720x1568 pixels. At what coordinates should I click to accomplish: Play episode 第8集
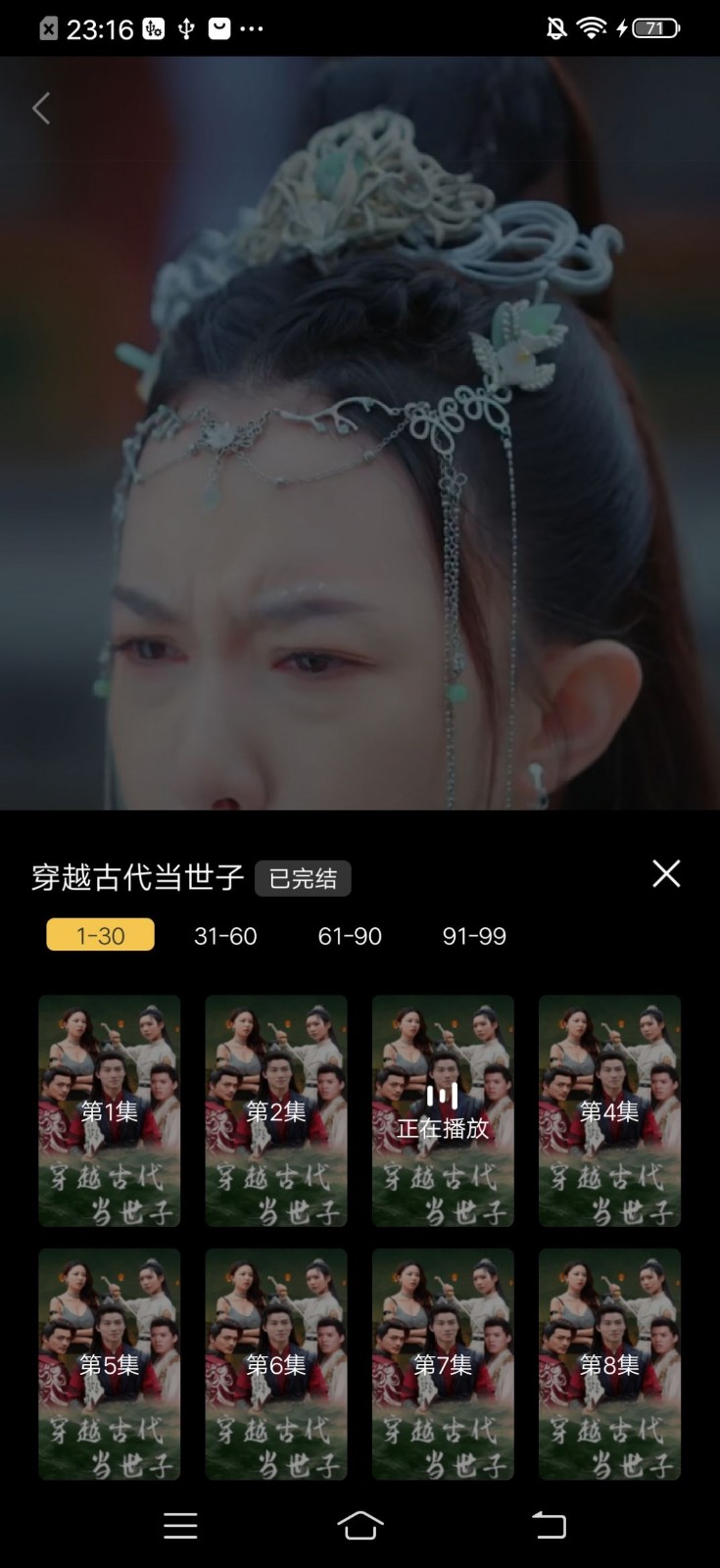point(609,1363)
